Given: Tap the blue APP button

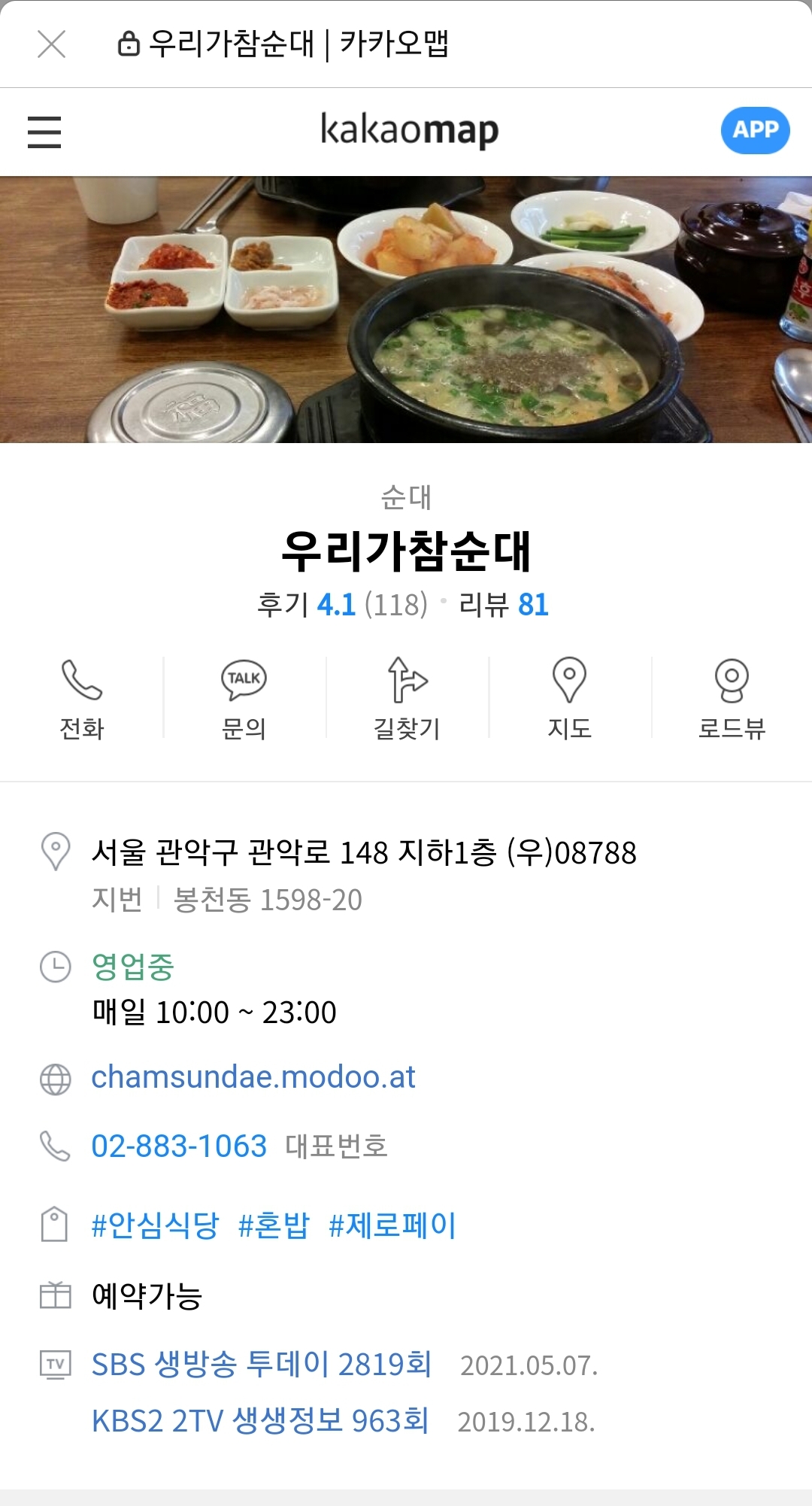Looking at the screenshot, I should click(755, 130).
